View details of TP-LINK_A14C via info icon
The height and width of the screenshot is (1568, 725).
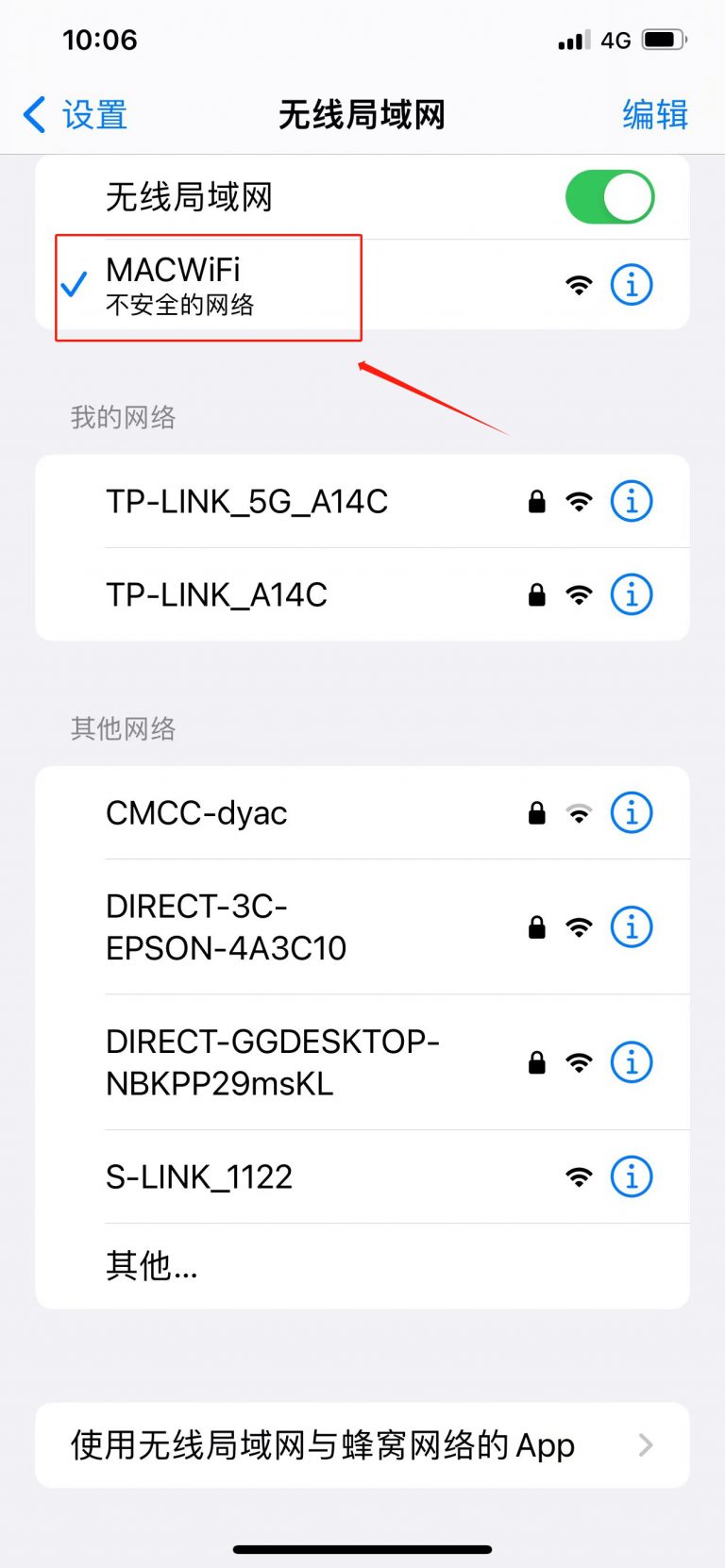pos(632,594)
